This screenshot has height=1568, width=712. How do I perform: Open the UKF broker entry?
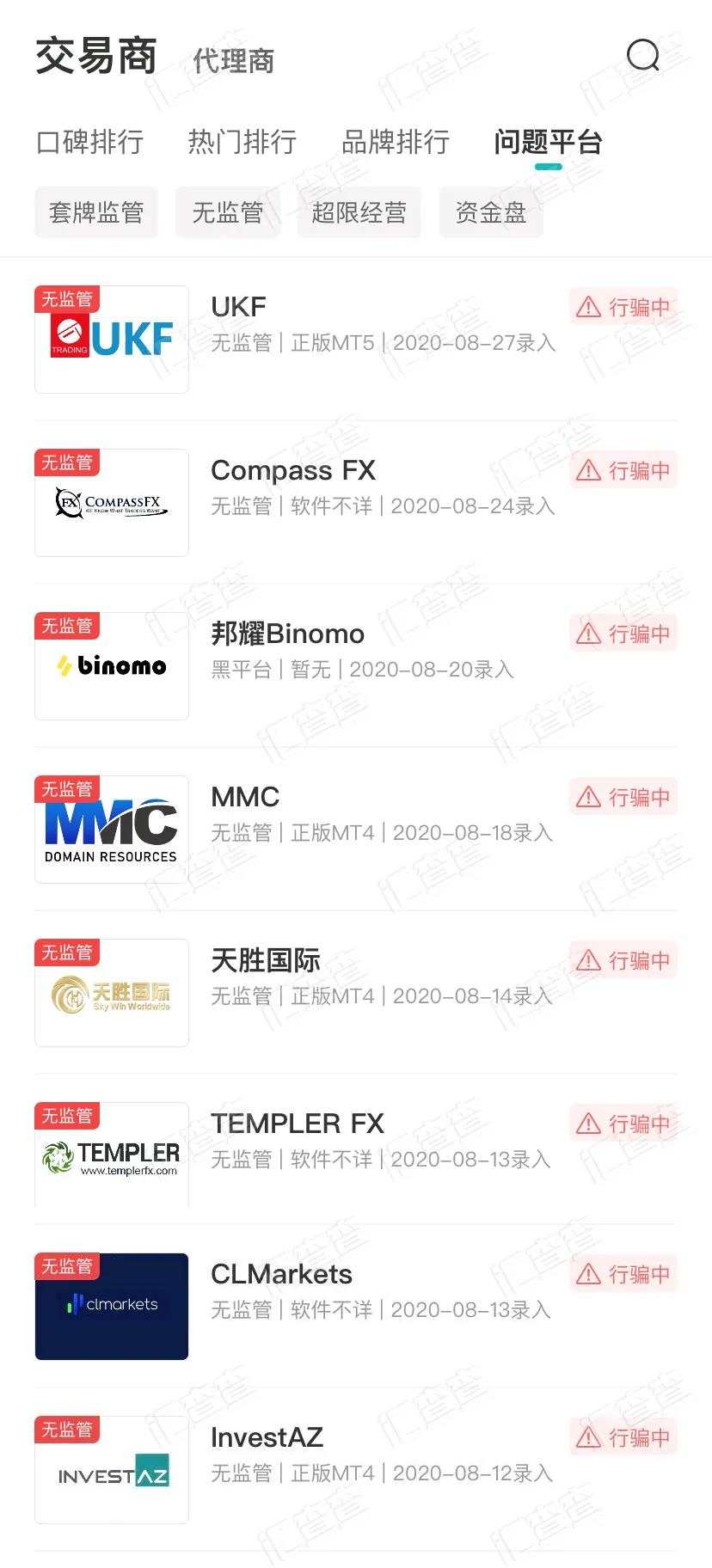[x=356, y=339]
